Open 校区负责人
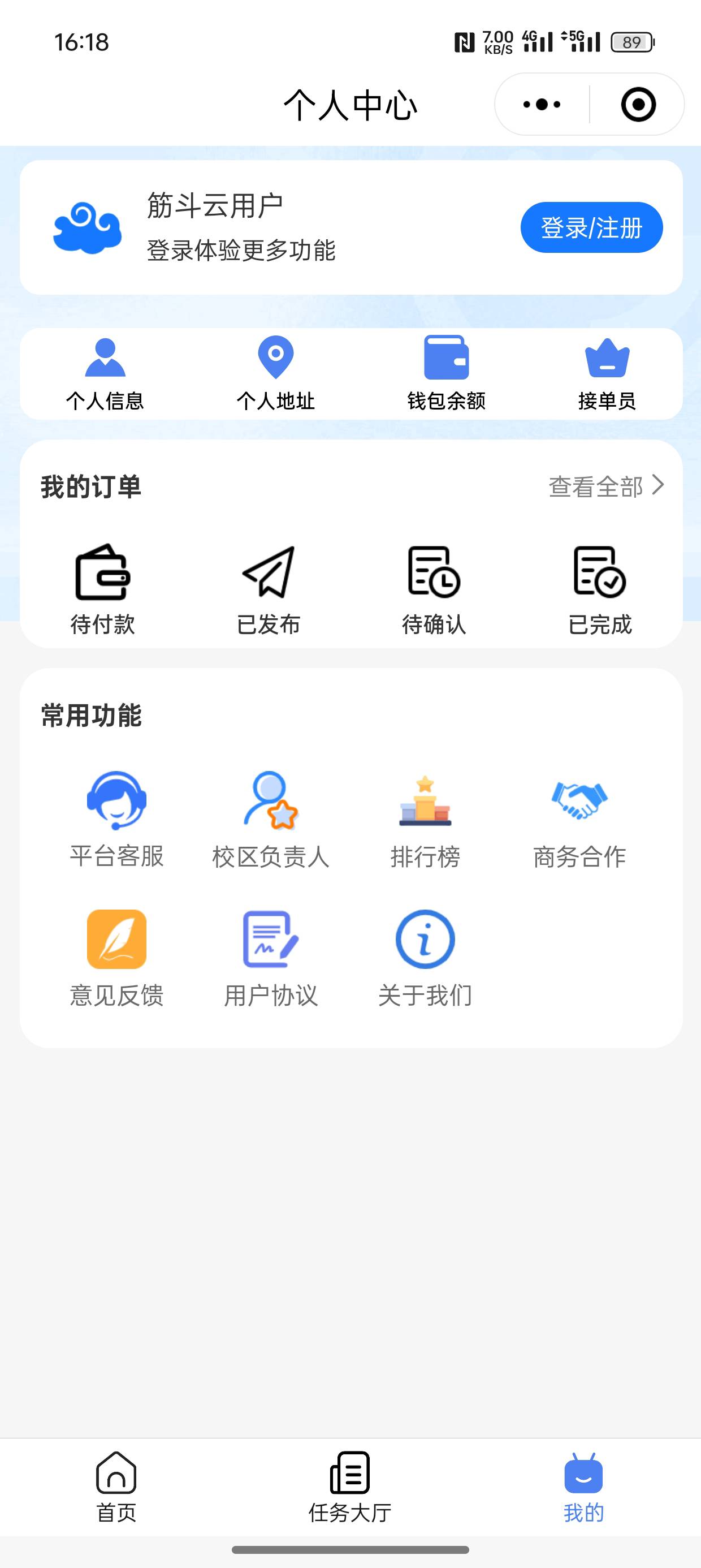 (271, 819)
